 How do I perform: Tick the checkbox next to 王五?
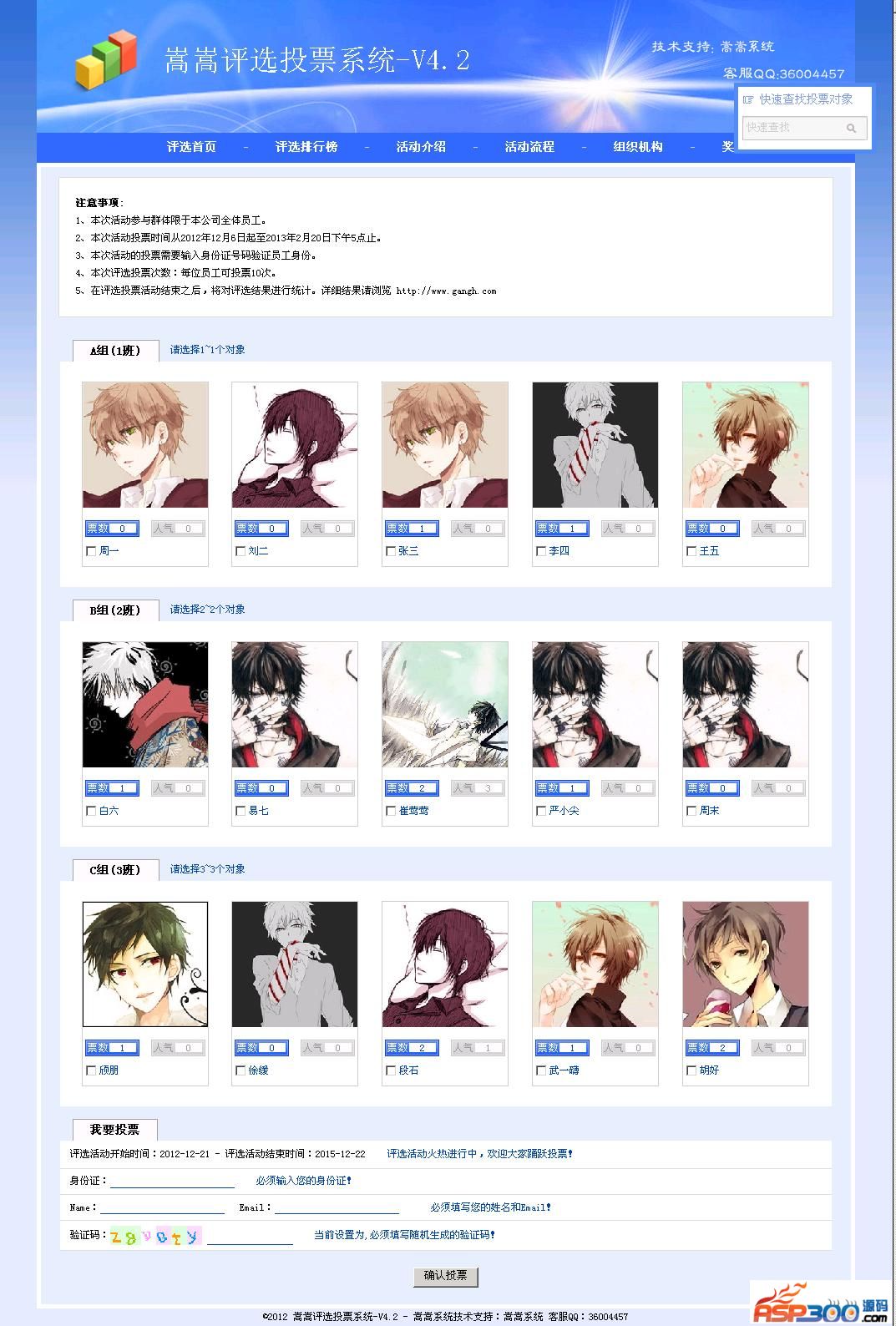click(691, 551)
